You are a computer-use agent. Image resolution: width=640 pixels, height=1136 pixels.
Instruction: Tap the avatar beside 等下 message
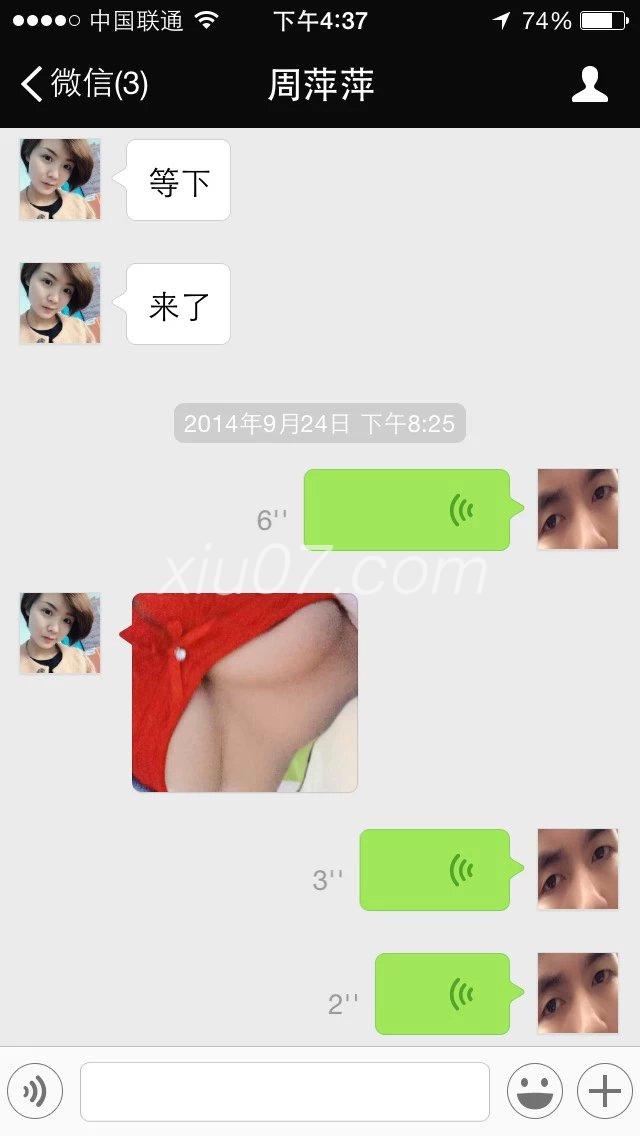60,180
